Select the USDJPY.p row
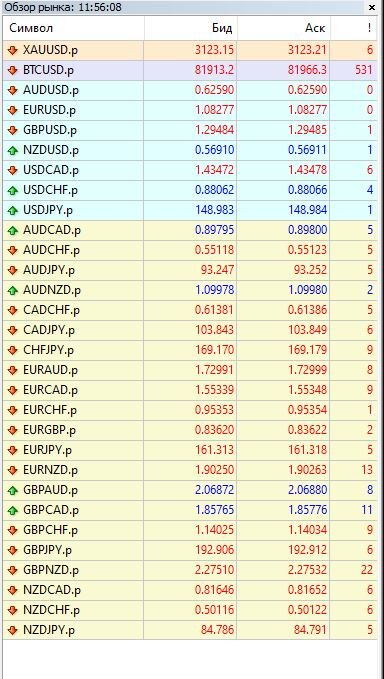This screenshot has height=679, width=384. 190,210
